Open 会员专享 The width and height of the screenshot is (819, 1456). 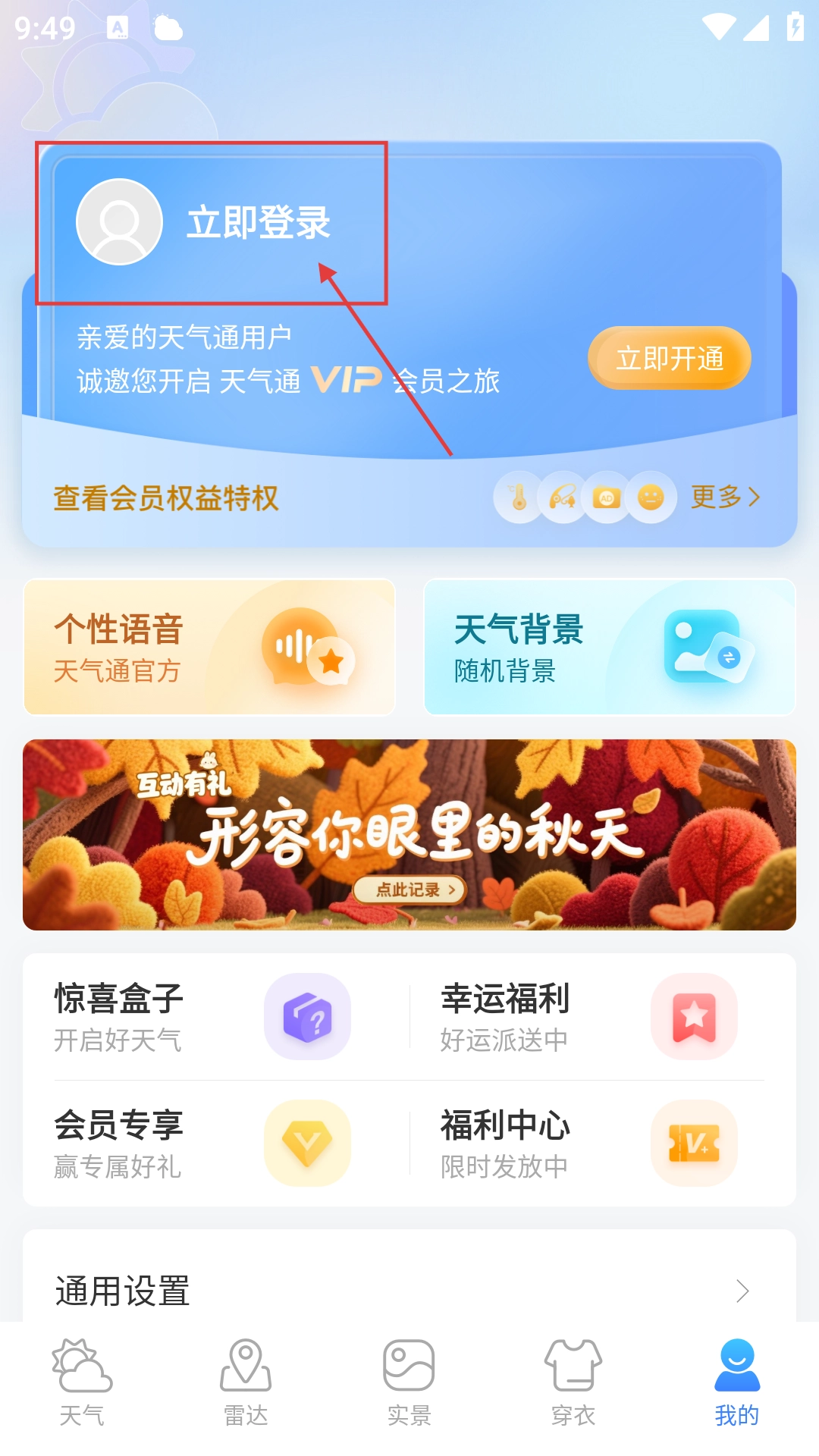[202, 1143]
